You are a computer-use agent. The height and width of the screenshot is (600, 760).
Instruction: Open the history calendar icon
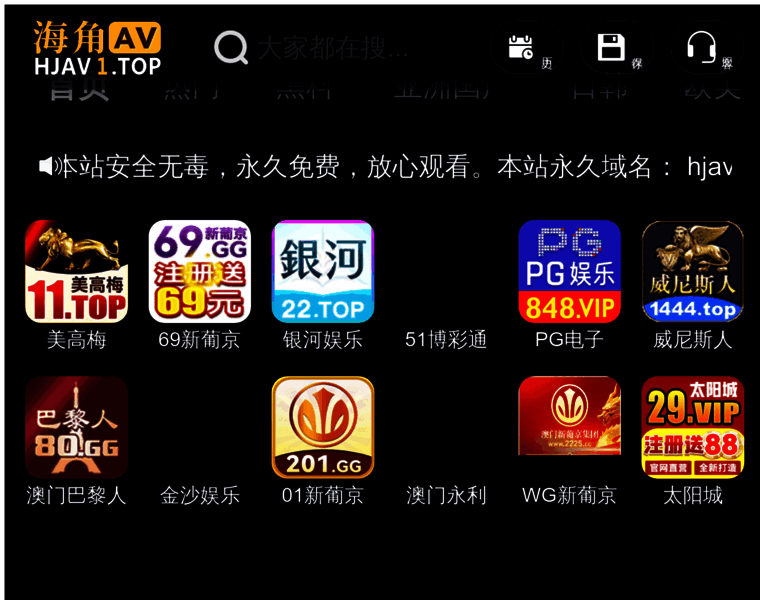pos(521,47)
